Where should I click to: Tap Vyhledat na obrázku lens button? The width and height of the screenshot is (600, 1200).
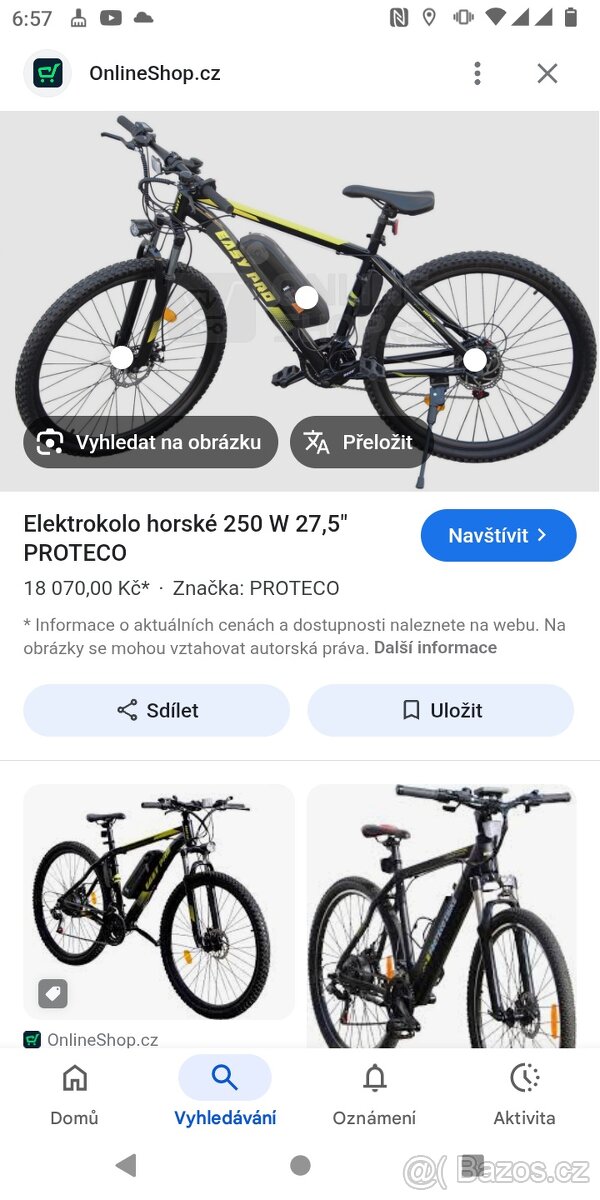pyautogui.click(x=151, y=442)
